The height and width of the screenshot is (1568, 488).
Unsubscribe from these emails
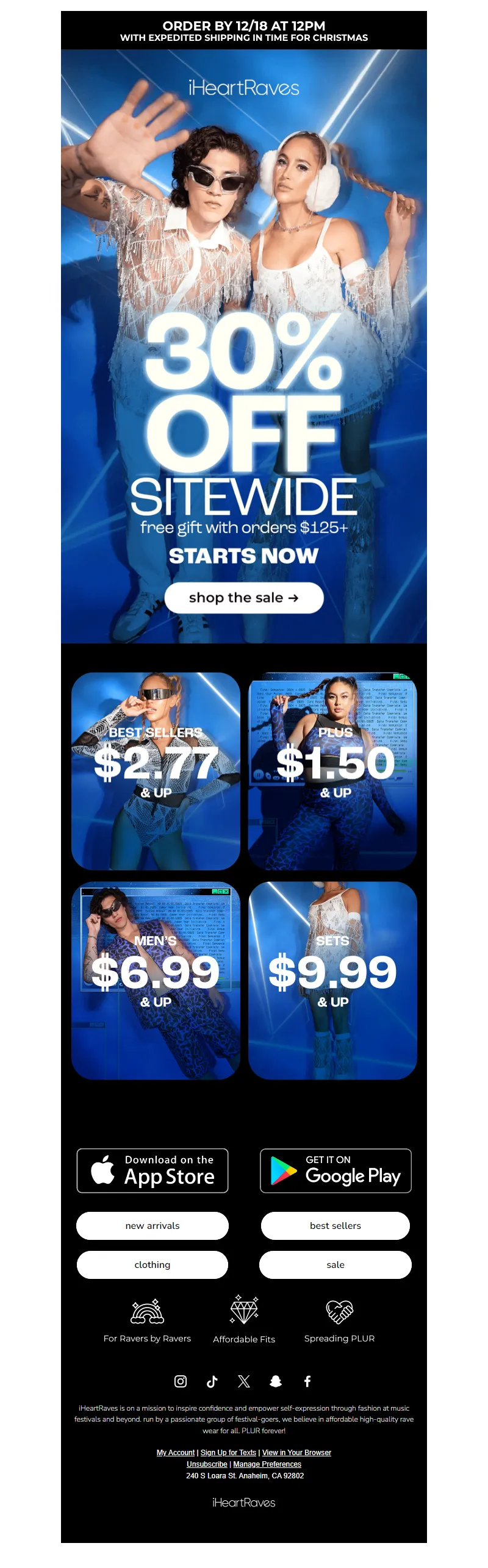[207, 1464]
